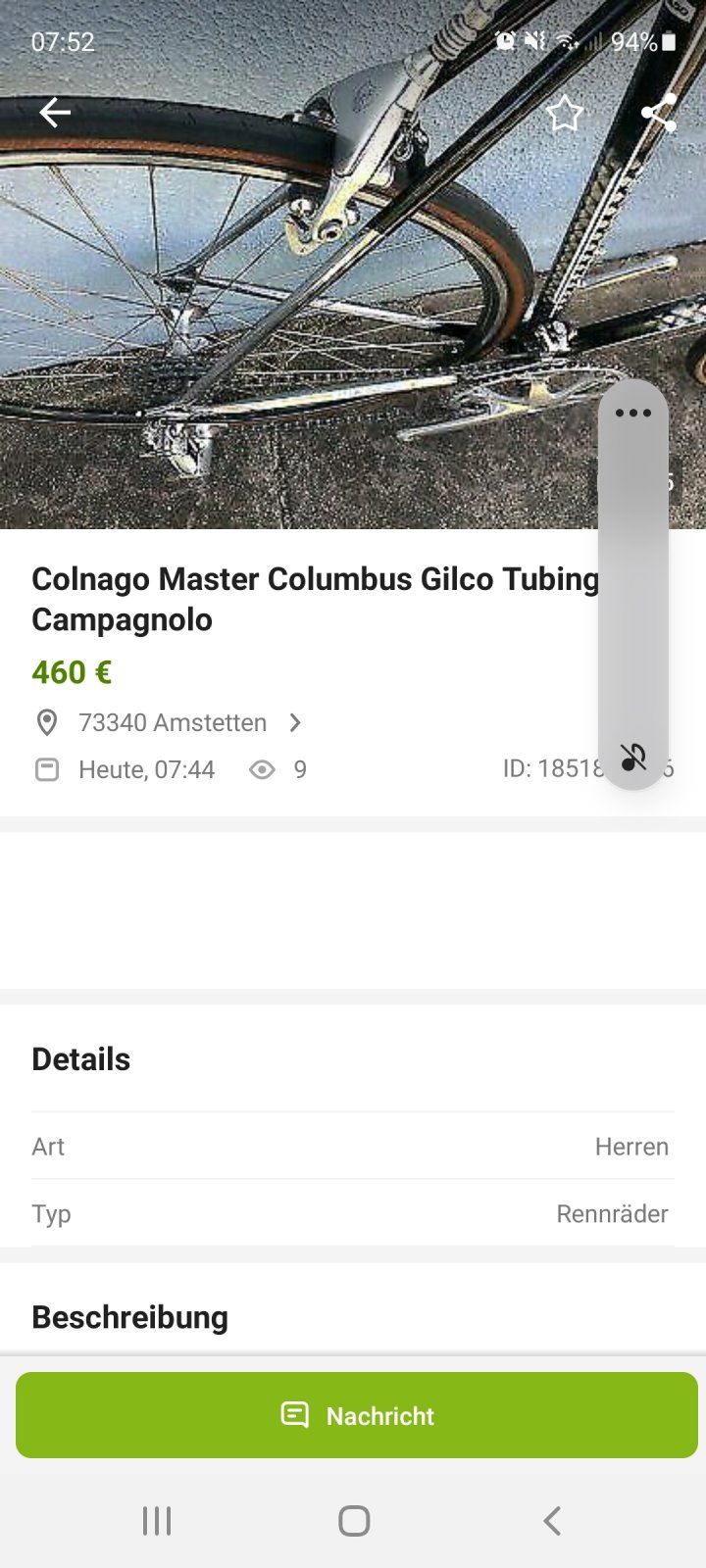Open recent apps from navigation bar

coord(157,1521)
